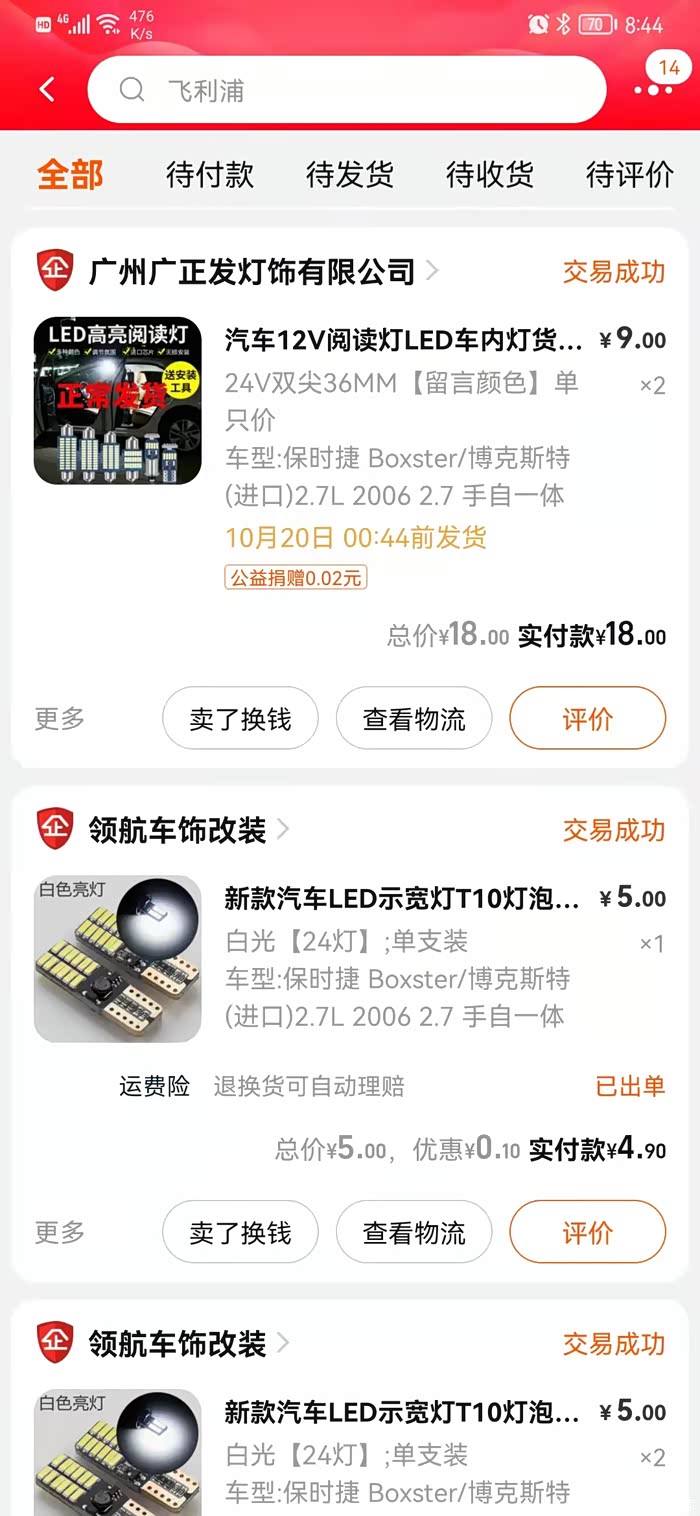Tap 更多 under the ¥4.90 order

click(60, 1232)
